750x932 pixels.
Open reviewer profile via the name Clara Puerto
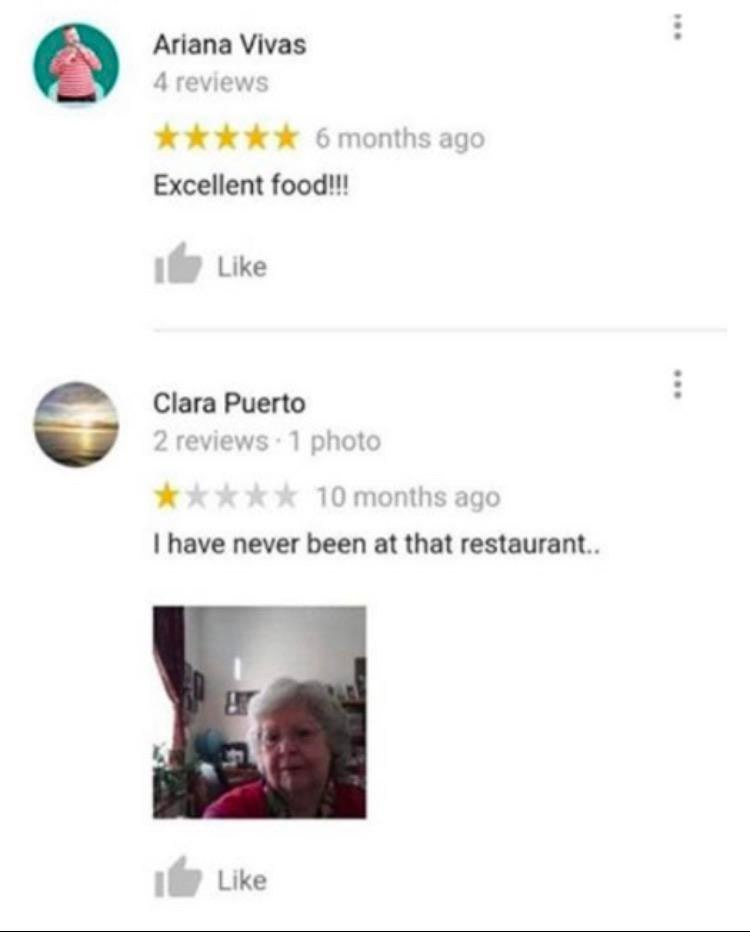[229, 404]
